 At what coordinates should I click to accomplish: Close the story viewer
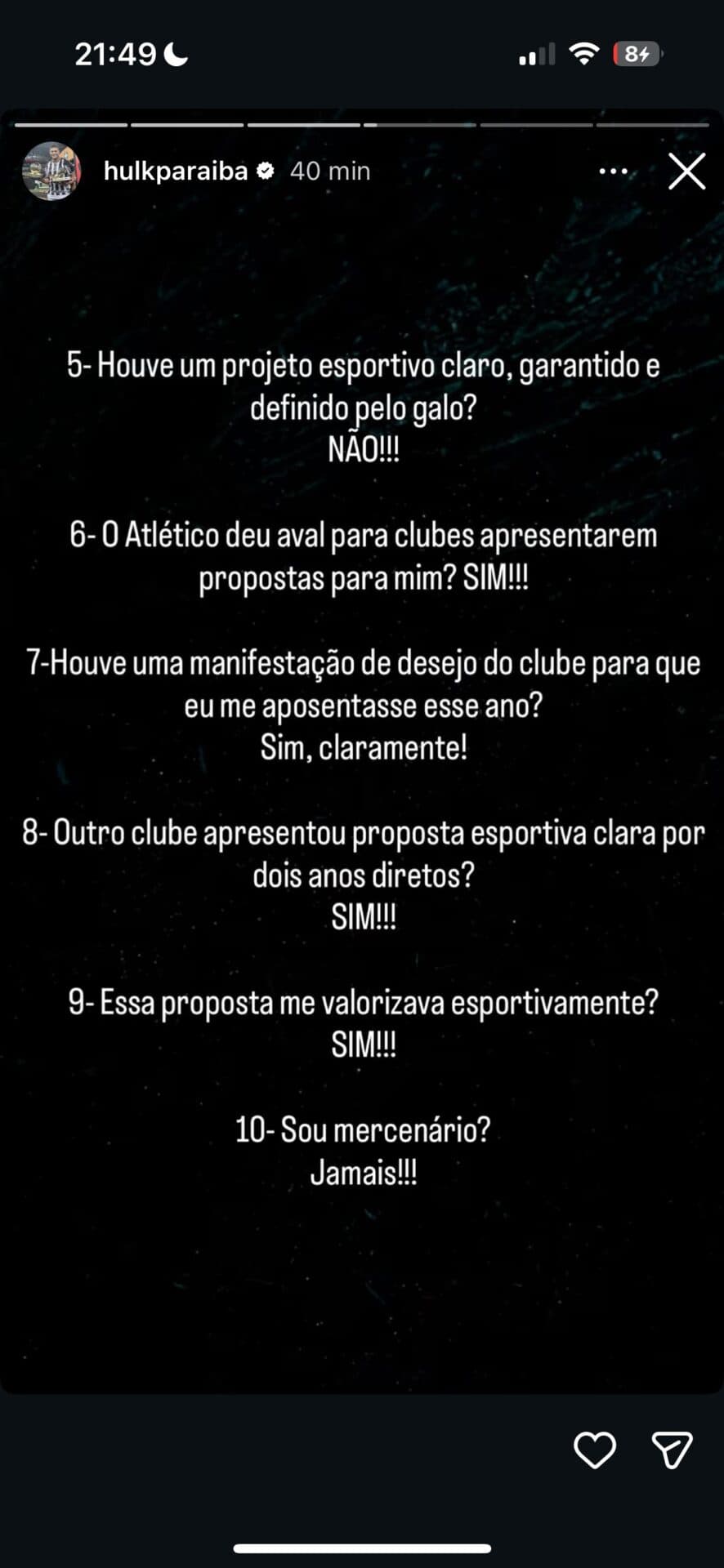[686, 171]
